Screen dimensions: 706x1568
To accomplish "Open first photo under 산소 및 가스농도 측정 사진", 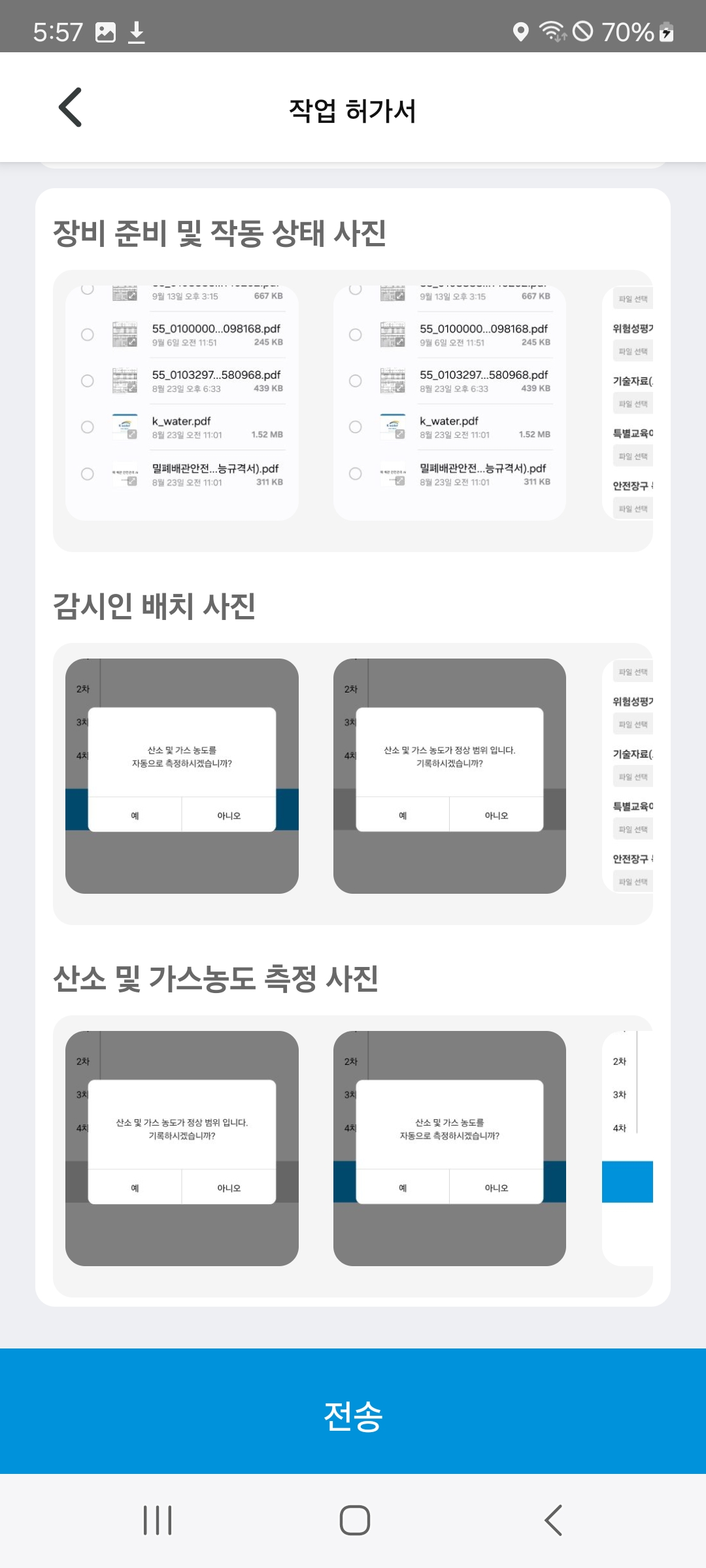I will pos(182,1148).
